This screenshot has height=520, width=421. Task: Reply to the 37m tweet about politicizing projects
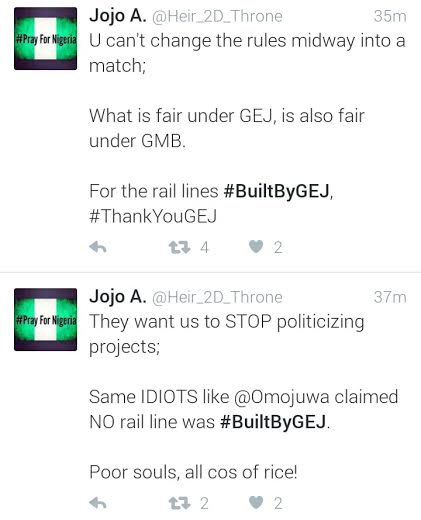click(x=98, y=503)
